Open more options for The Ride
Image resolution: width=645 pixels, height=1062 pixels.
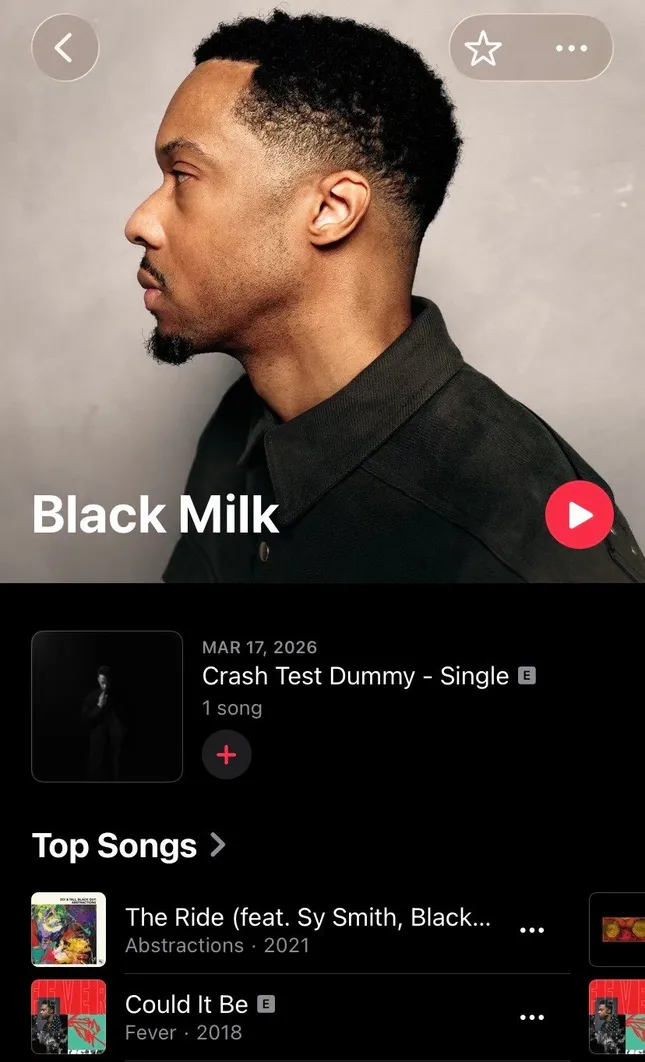click(x=531, y=930)
